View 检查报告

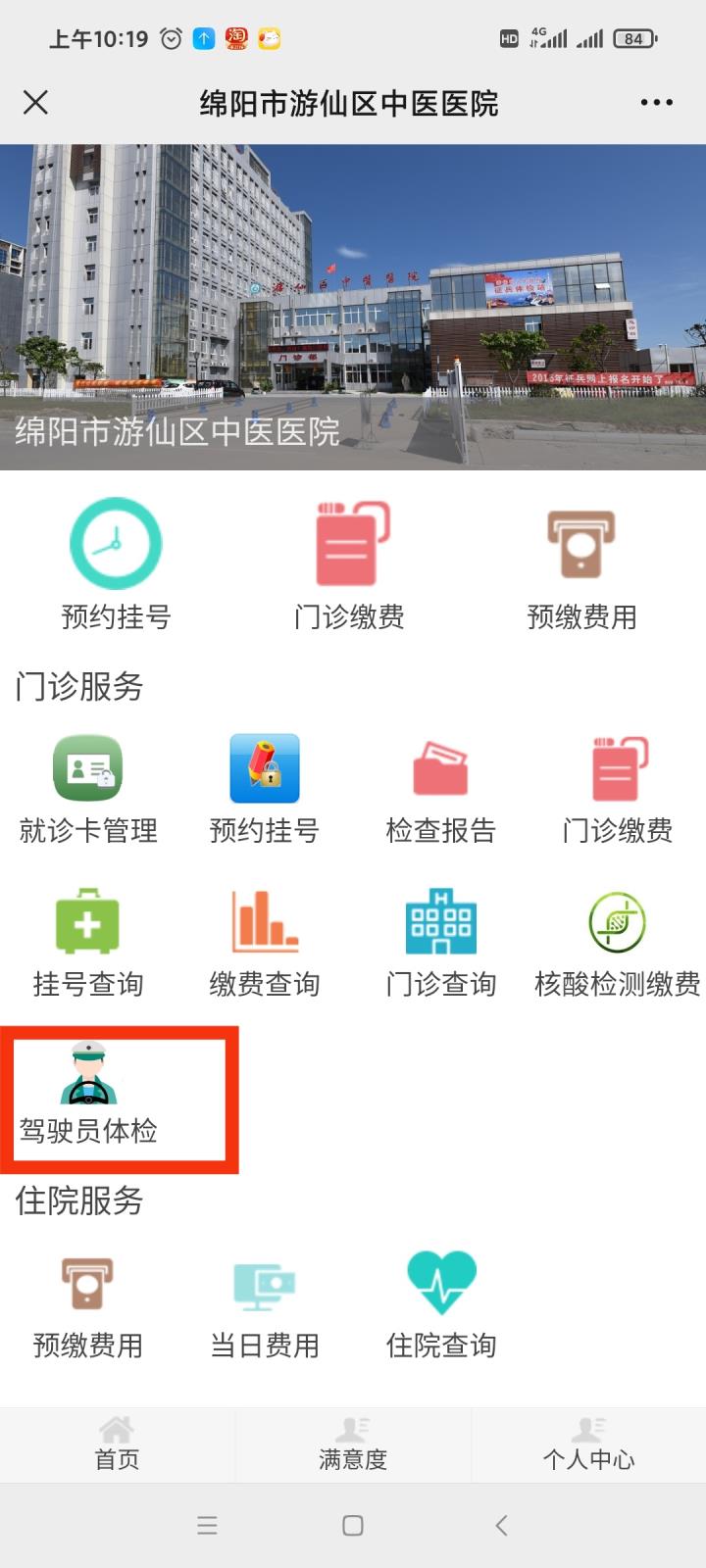tap(441, 790)
